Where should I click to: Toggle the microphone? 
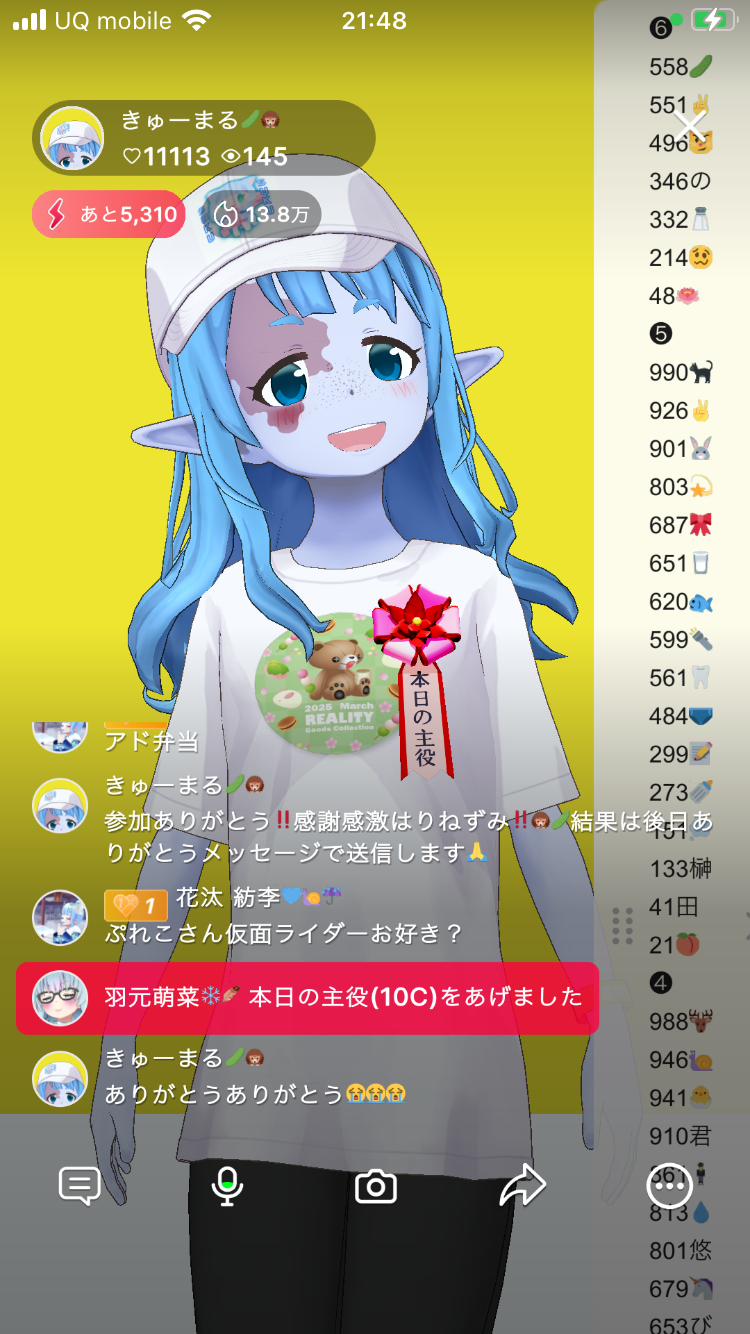[227, 1186]
